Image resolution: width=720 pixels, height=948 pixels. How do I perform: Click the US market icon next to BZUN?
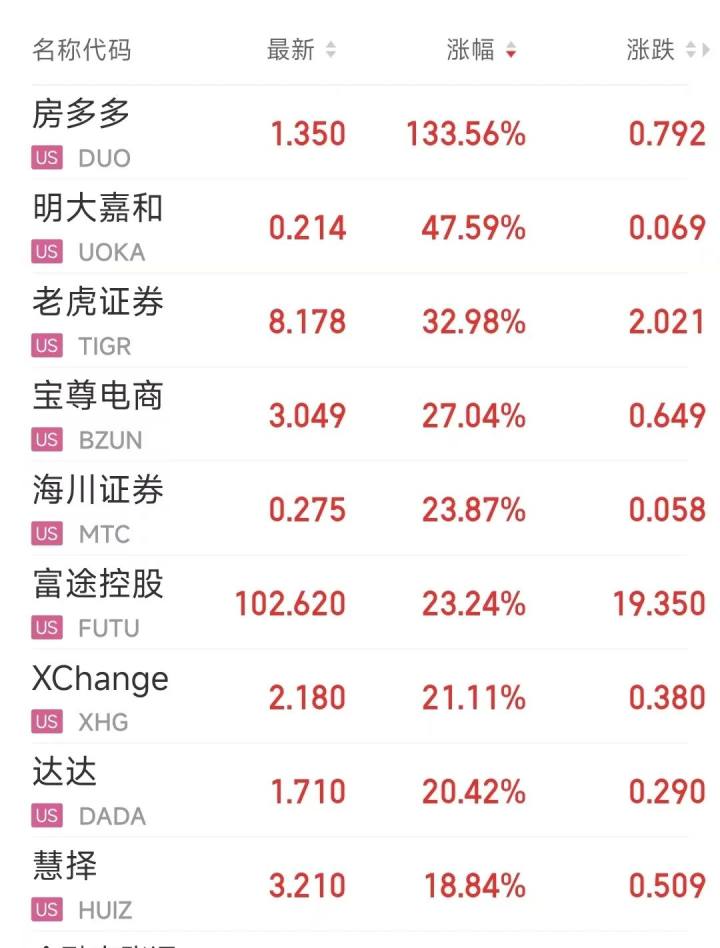[x=45, y=440]
